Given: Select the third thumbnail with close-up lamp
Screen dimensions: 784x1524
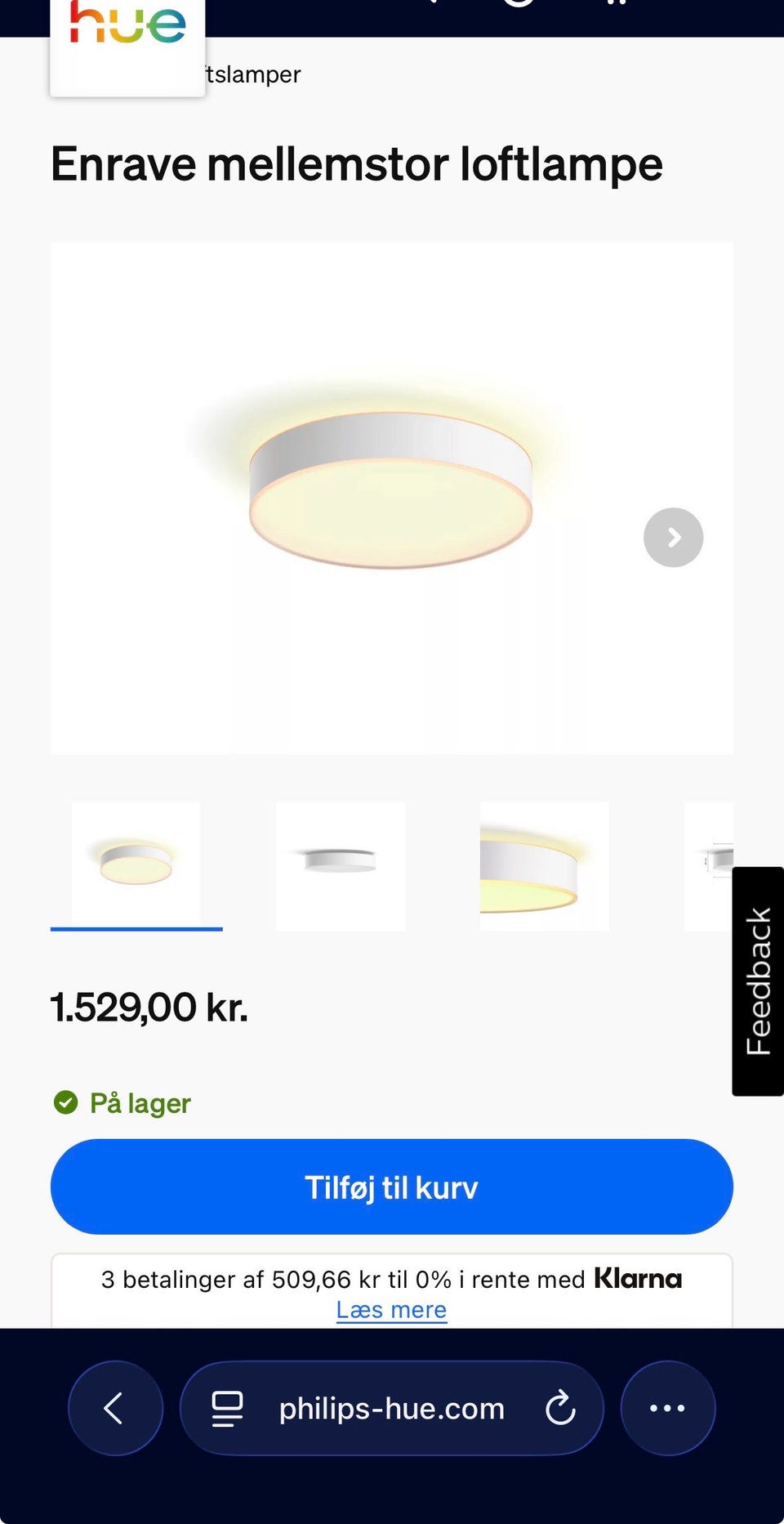Looking at the screenshot, I should click(545, 866).
